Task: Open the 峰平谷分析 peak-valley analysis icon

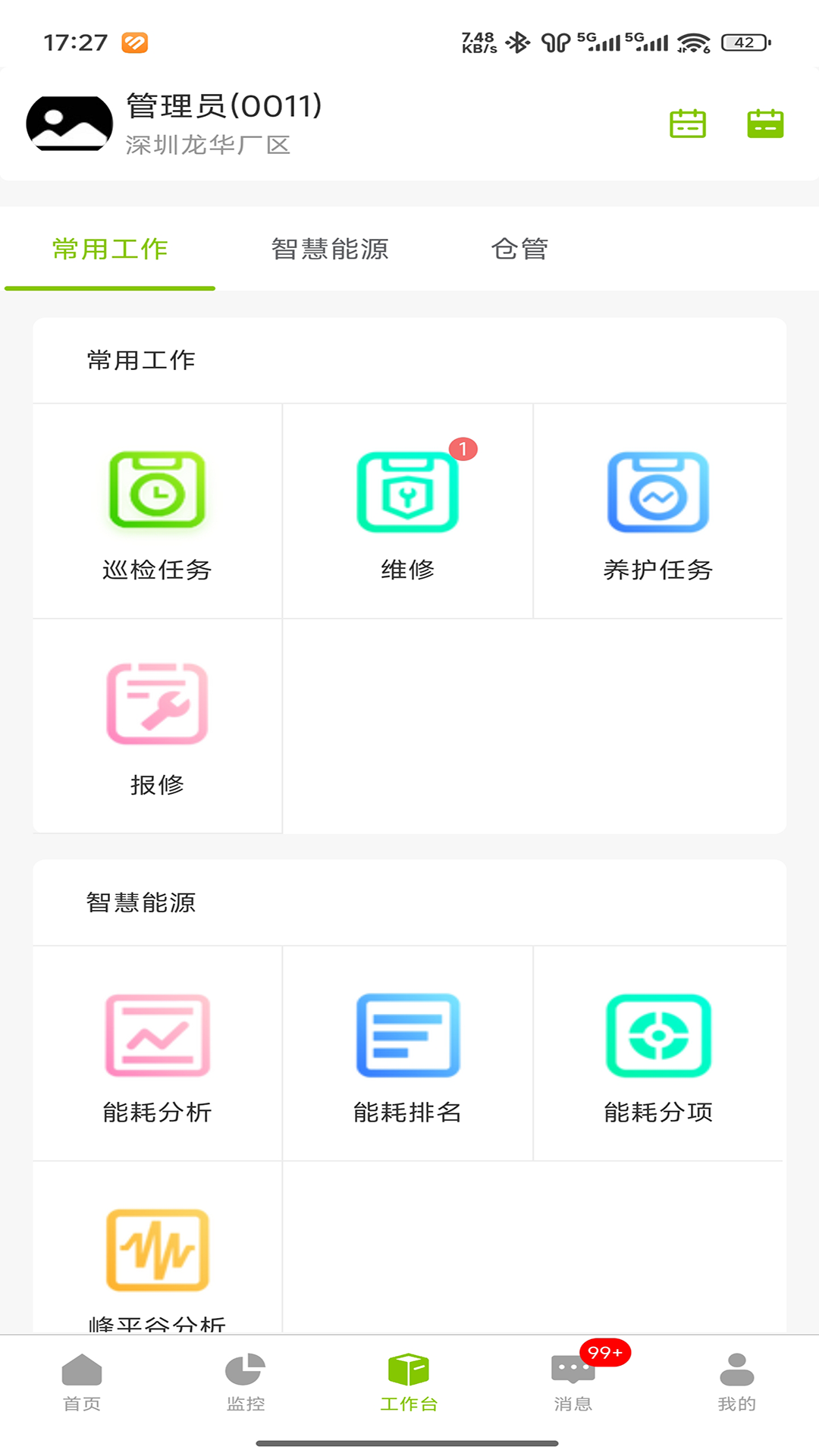Action: coord(156,1251)
